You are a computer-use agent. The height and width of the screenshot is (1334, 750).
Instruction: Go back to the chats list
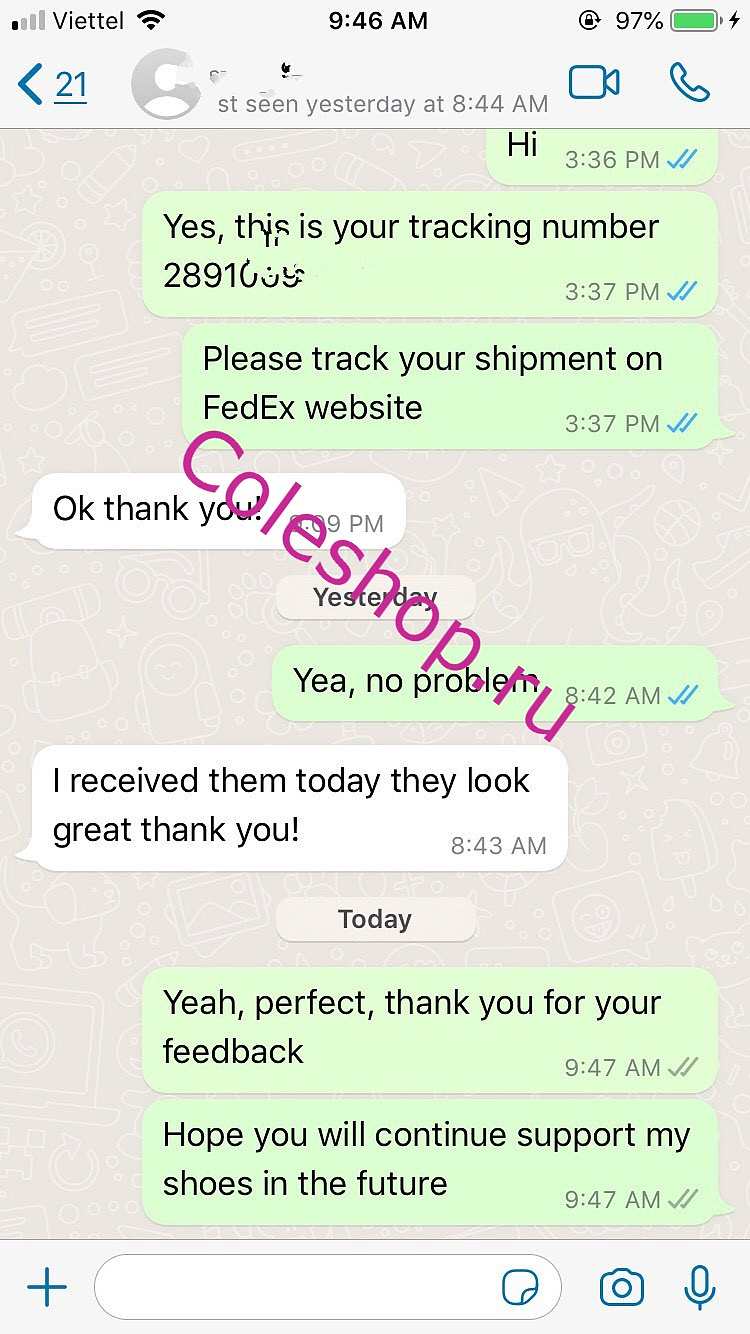[52, 85]
